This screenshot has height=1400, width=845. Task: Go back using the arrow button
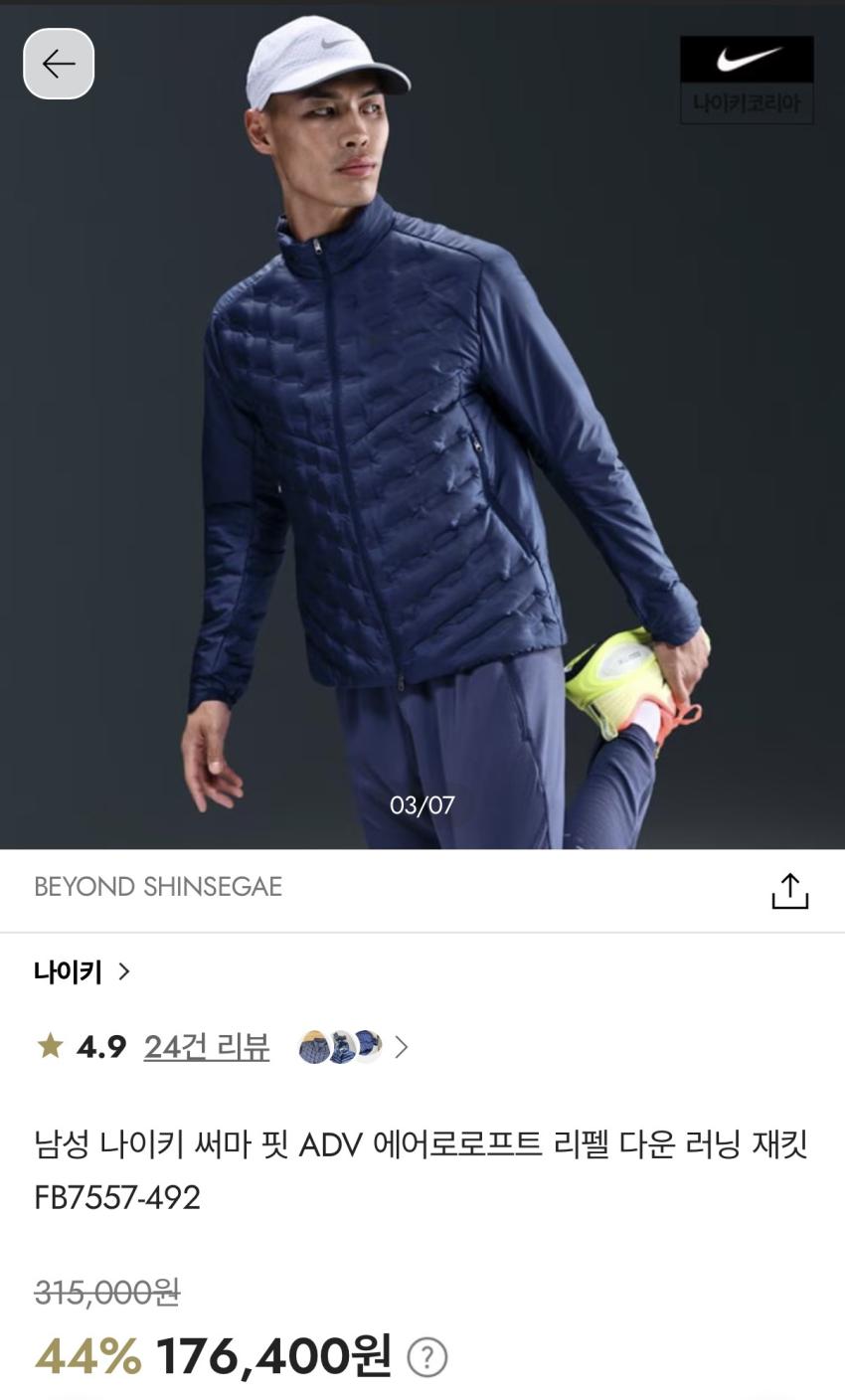59,65
